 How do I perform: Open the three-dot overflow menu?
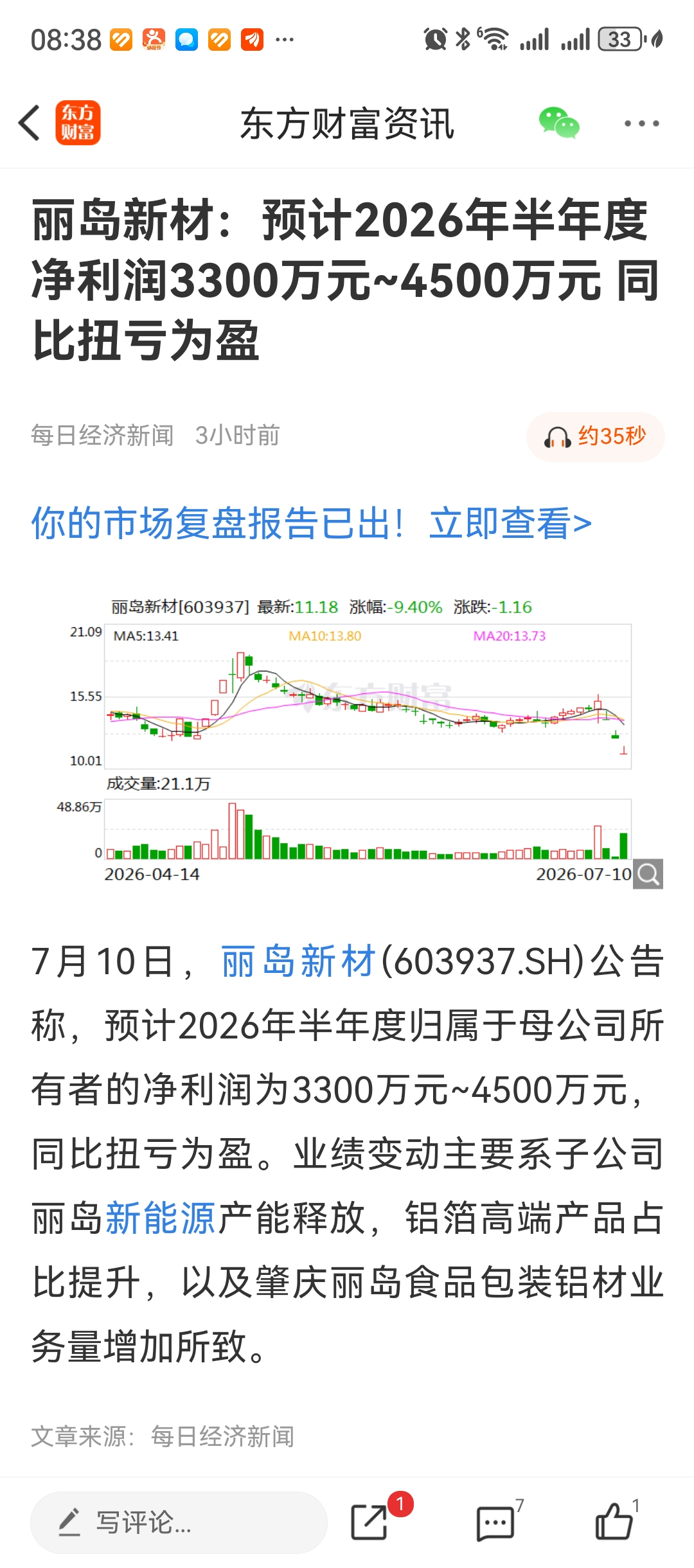[641, 123]
